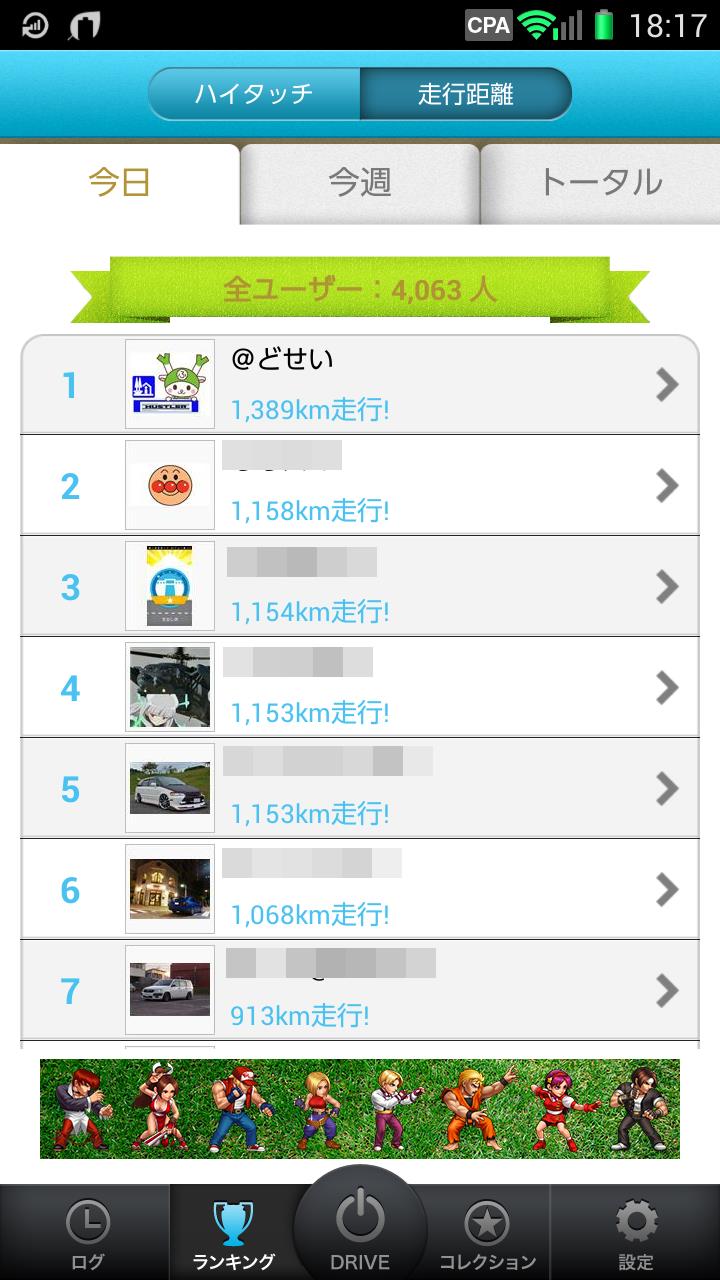Open rank 1 user @どせい
720x1280 pixels.
point(360,385)
